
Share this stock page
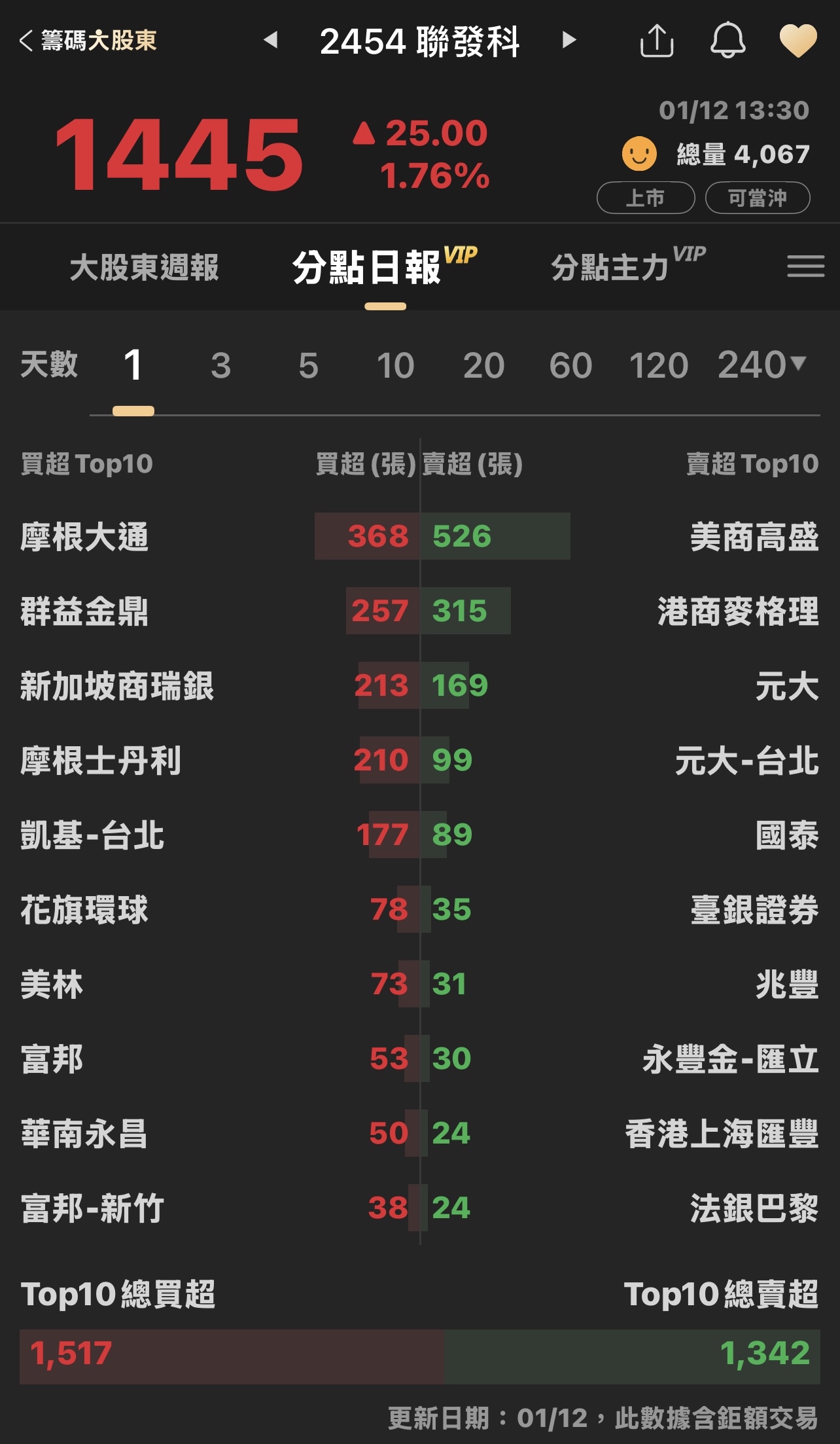[656, 41]
